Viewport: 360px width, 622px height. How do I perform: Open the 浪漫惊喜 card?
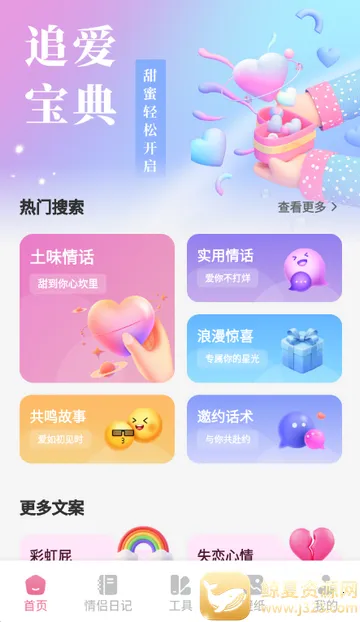click(x=264, y=348)
